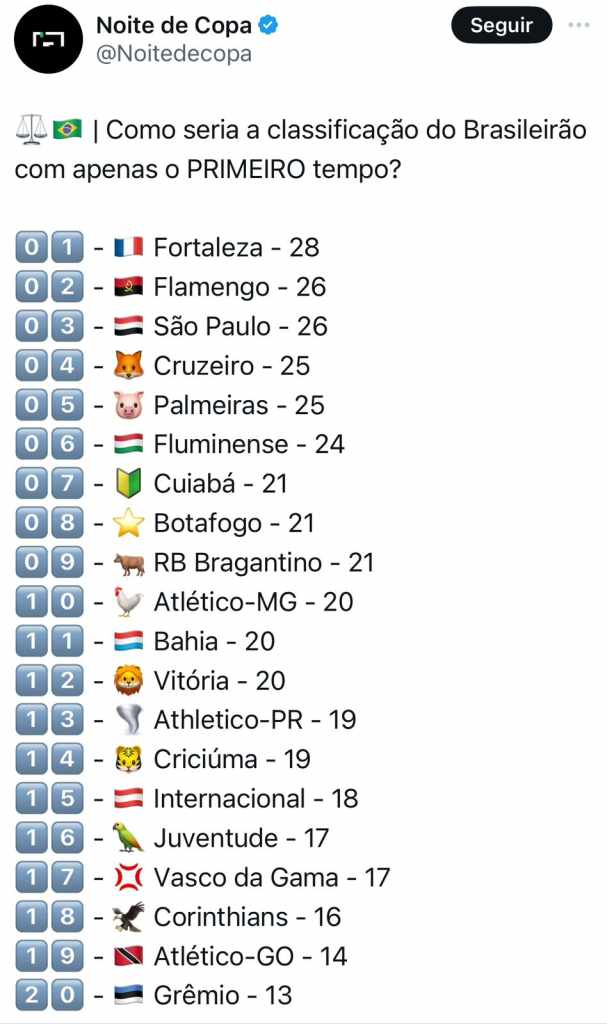
Task: Open the @Noitedecopa profile name
Action: [x=174, y=54]
